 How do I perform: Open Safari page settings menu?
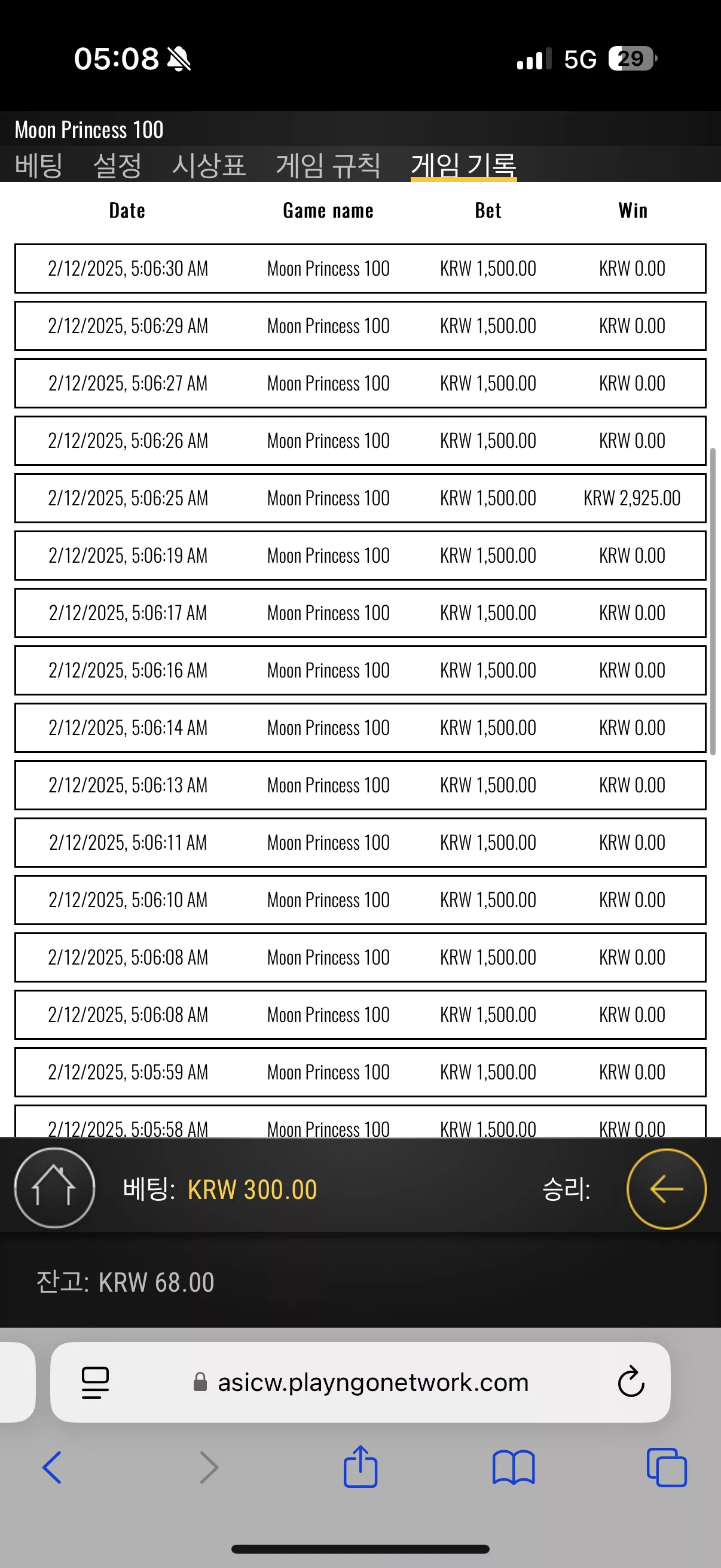96,1383
